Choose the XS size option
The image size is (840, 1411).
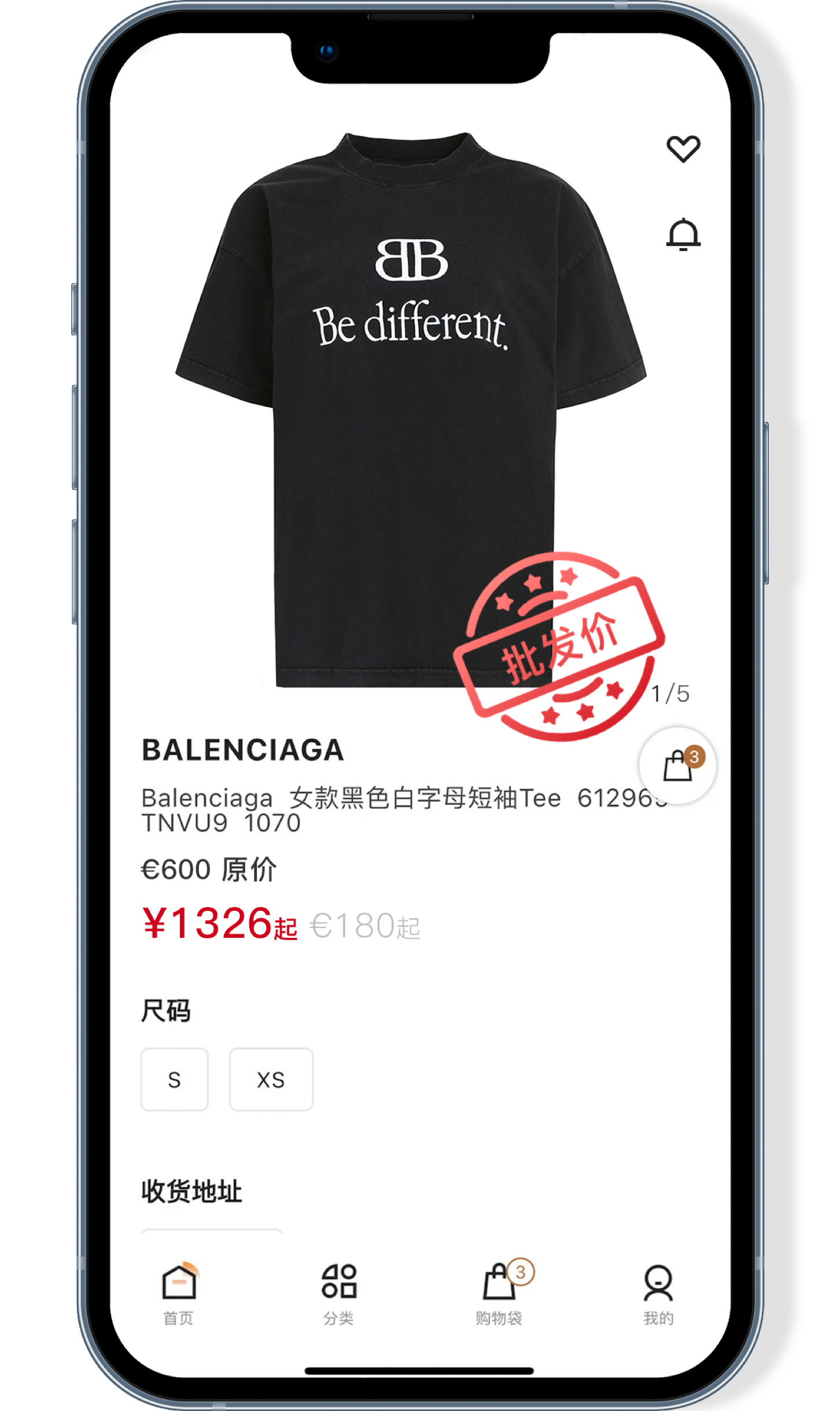click(x=271, y=1080)
